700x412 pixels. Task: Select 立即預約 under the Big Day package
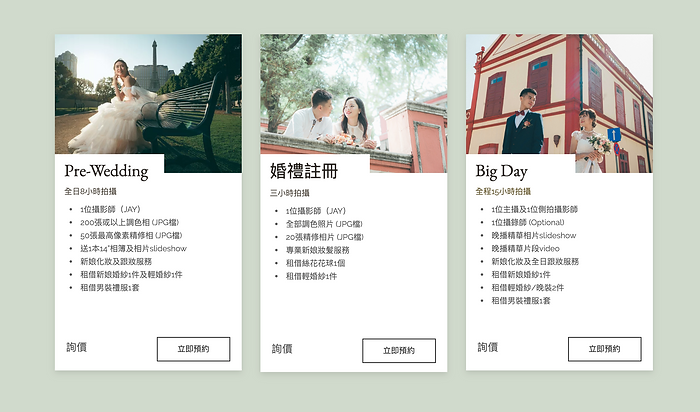tap(604, 349)
